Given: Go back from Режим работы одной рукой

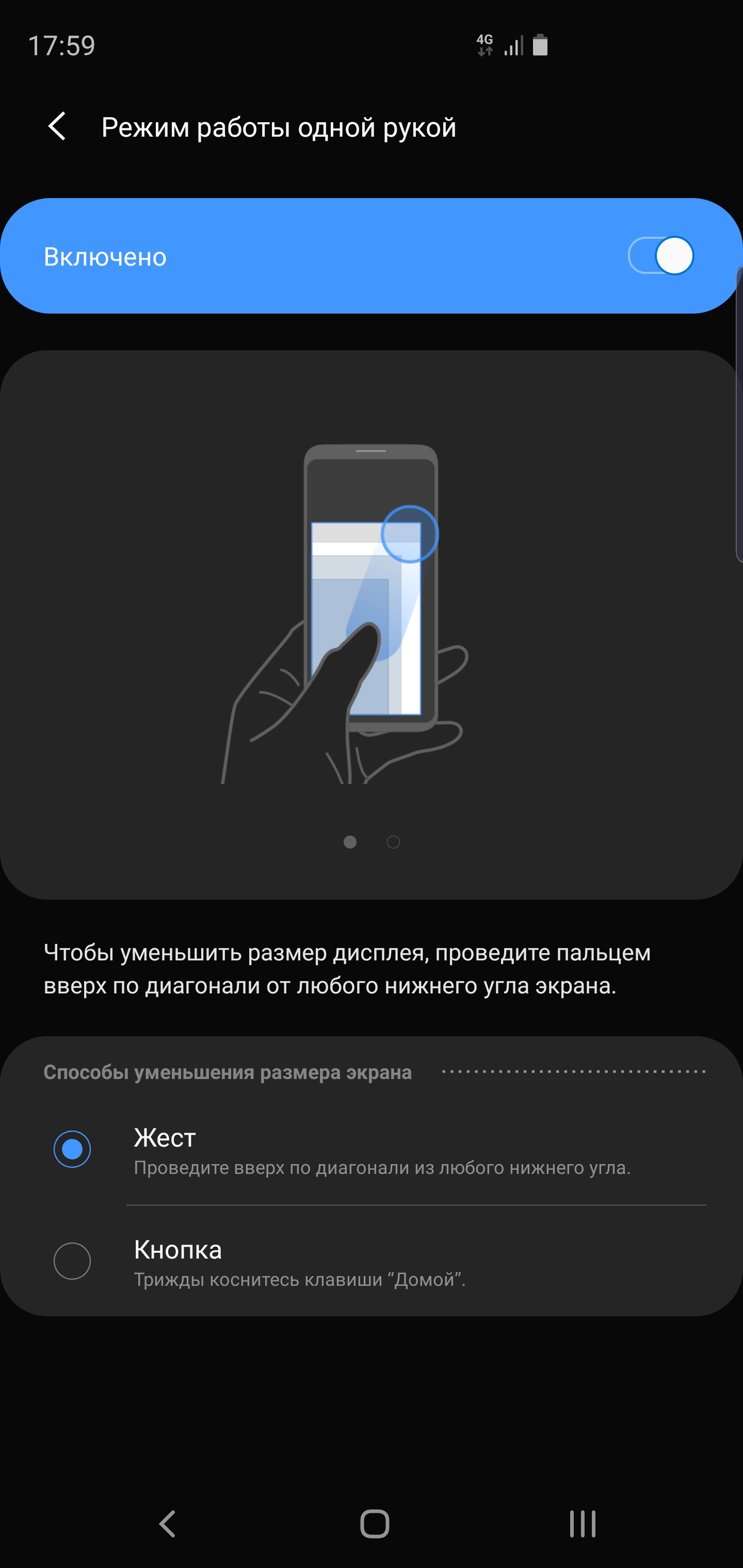Looking at the screenshot, I should coord(57,126).
